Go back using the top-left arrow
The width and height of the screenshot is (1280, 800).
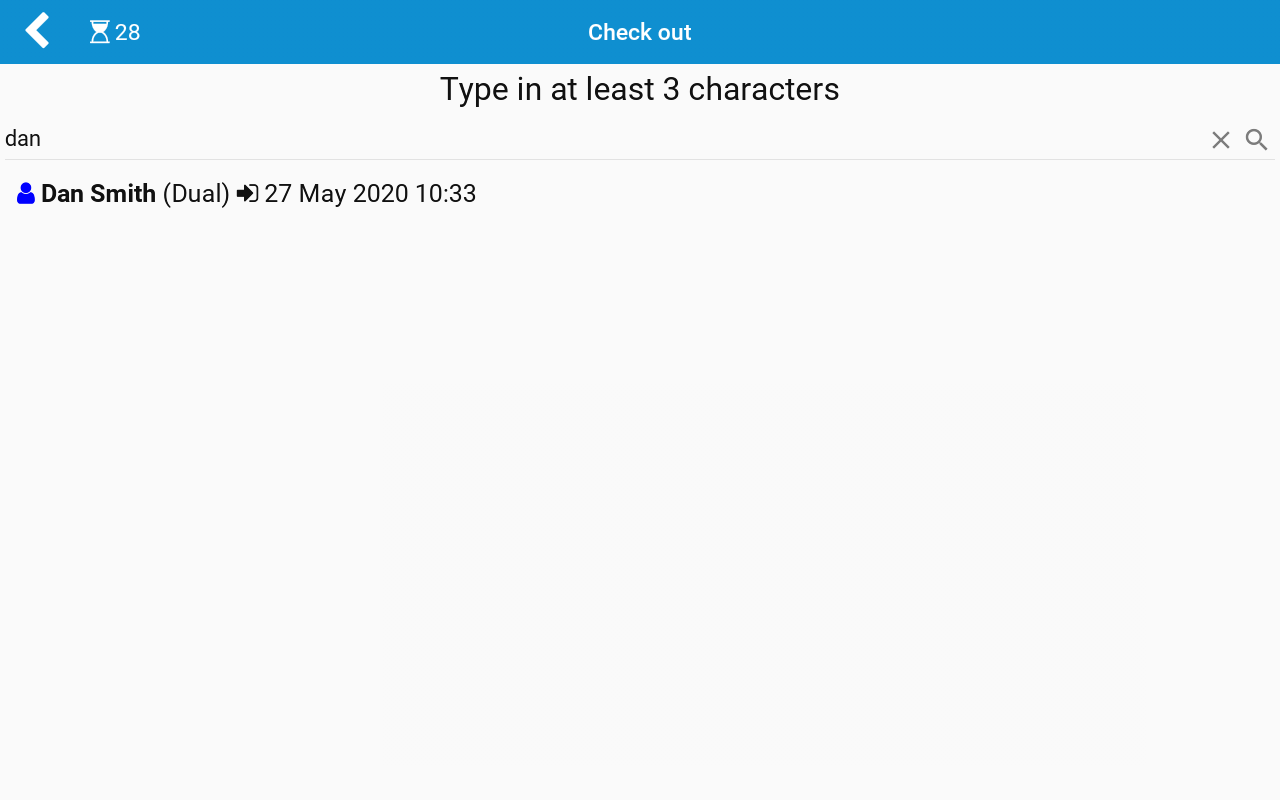(37, 31)
